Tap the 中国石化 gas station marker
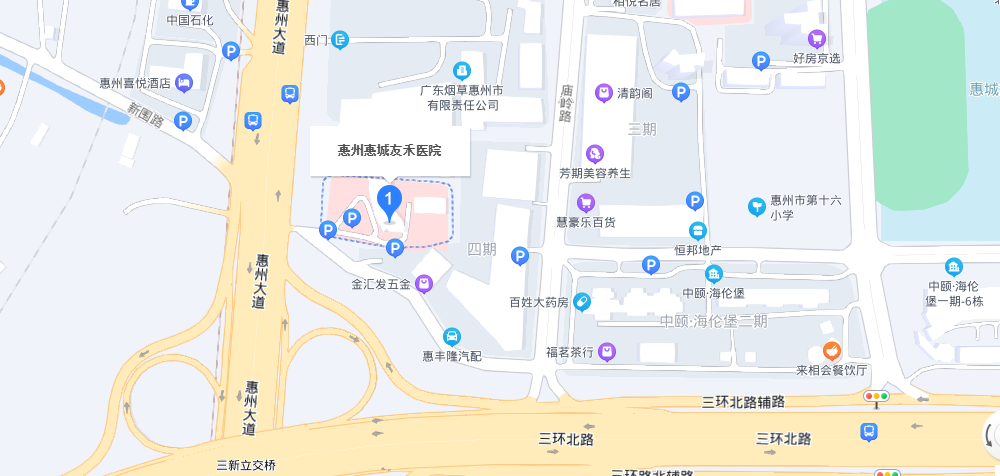Viewport: 1000px width, 476px height. [x=184, y=5]
